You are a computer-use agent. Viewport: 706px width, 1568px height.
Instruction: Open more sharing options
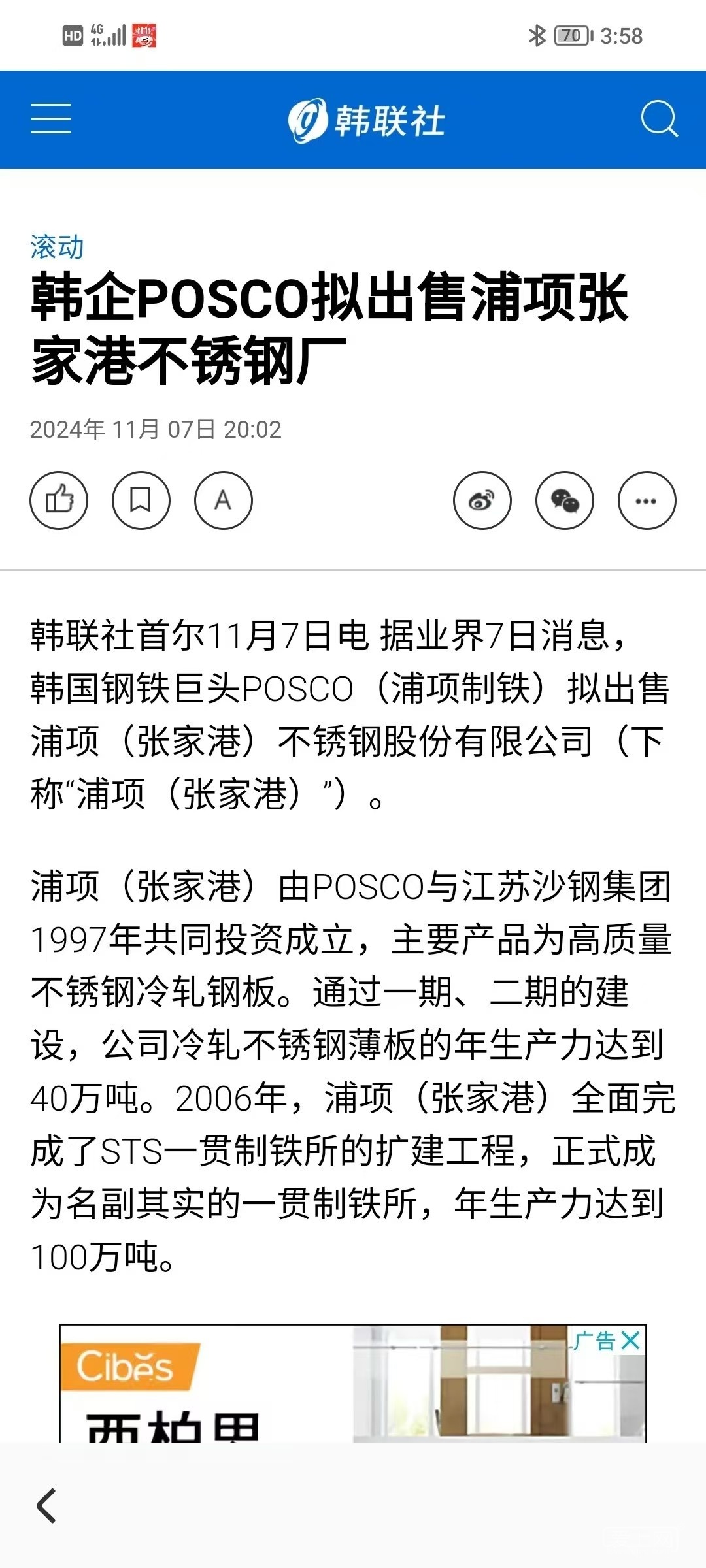point(647,500)
